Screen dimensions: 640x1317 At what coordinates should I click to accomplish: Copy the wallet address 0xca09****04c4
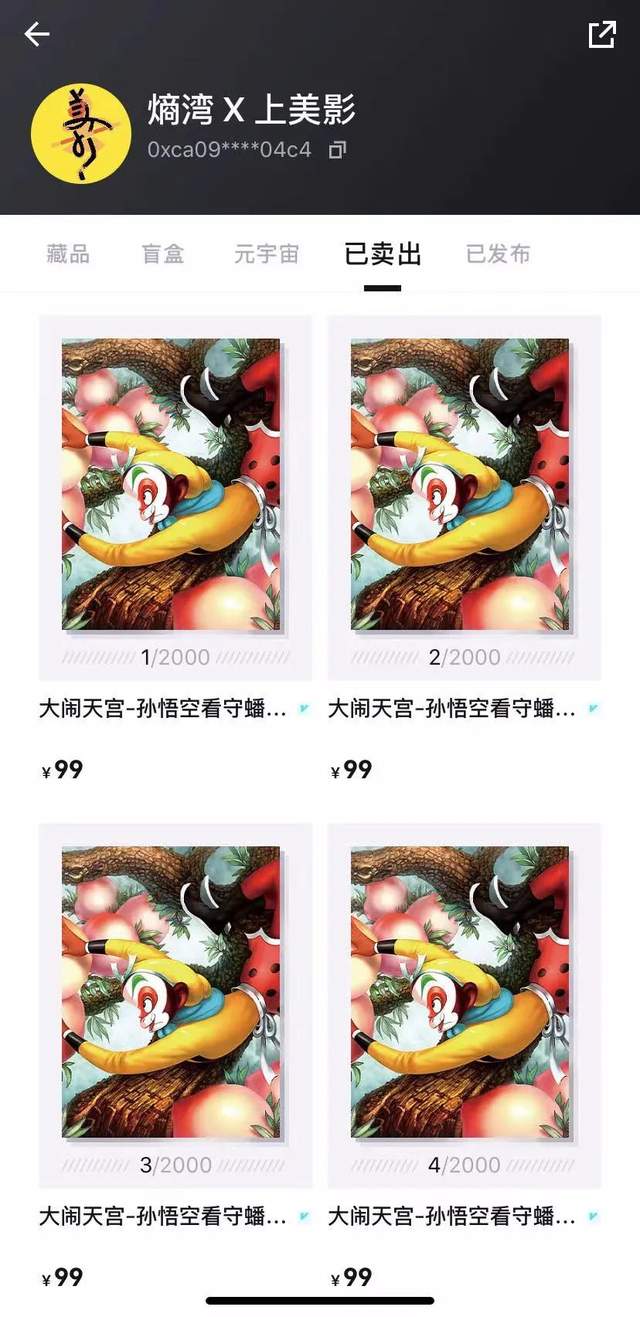tap(338, 150)
